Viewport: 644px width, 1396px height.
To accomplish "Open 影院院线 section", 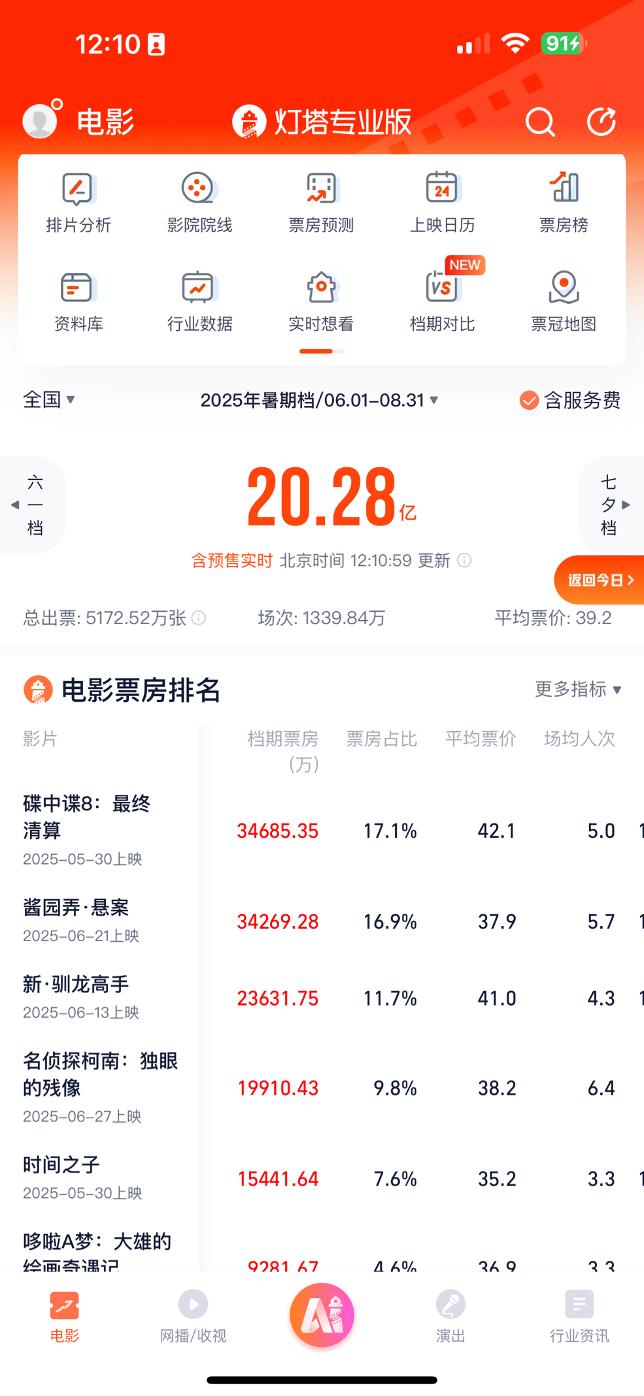I will (199, 203).
